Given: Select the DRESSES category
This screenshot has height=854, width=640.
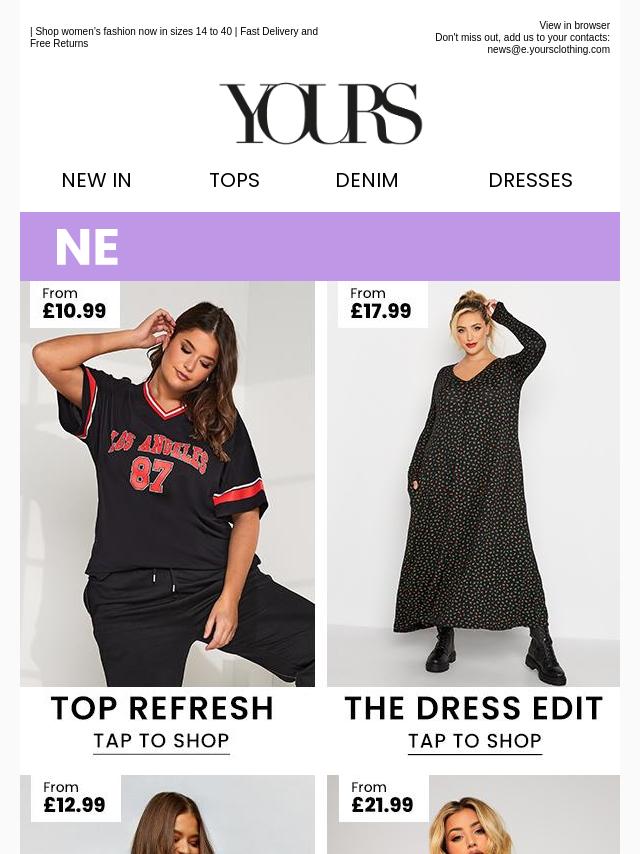Looking at the screenshot, I should (x=530, y=180).
